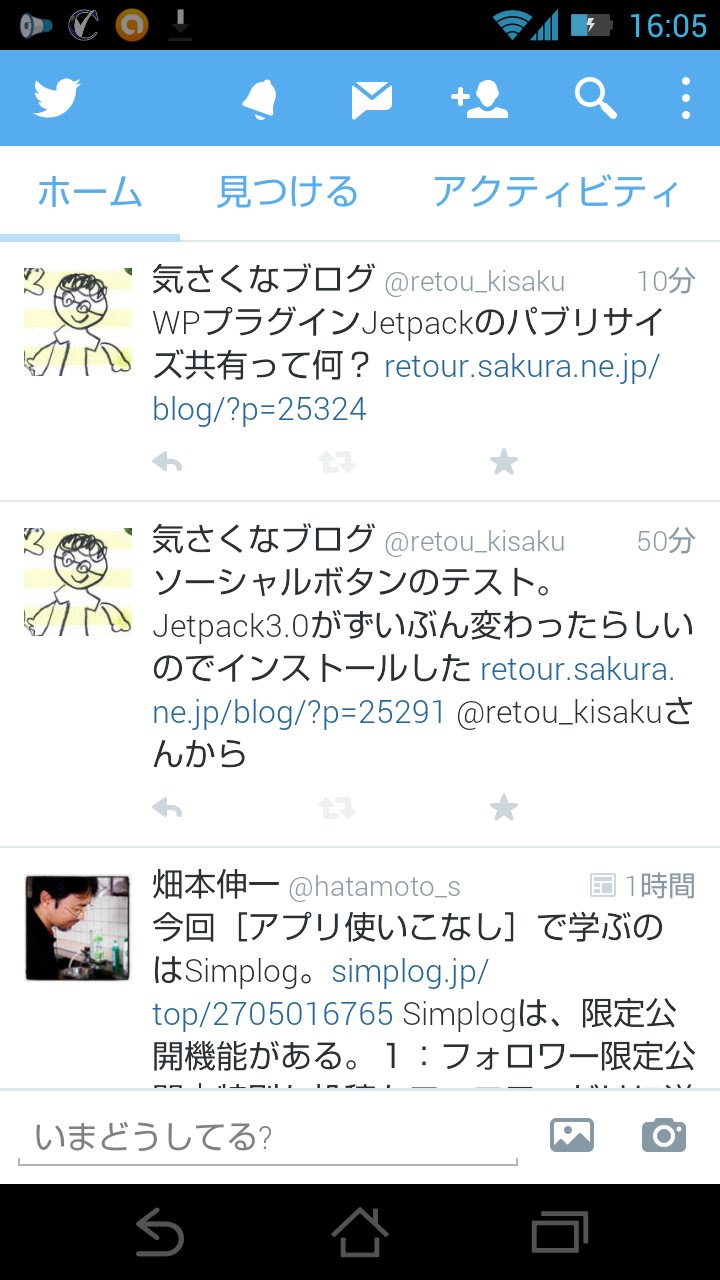The height and width of the screenshot is (1280, 720).
Task: Favorite the WPプラグインJetpack tweet
Action: tap(504, 462)
